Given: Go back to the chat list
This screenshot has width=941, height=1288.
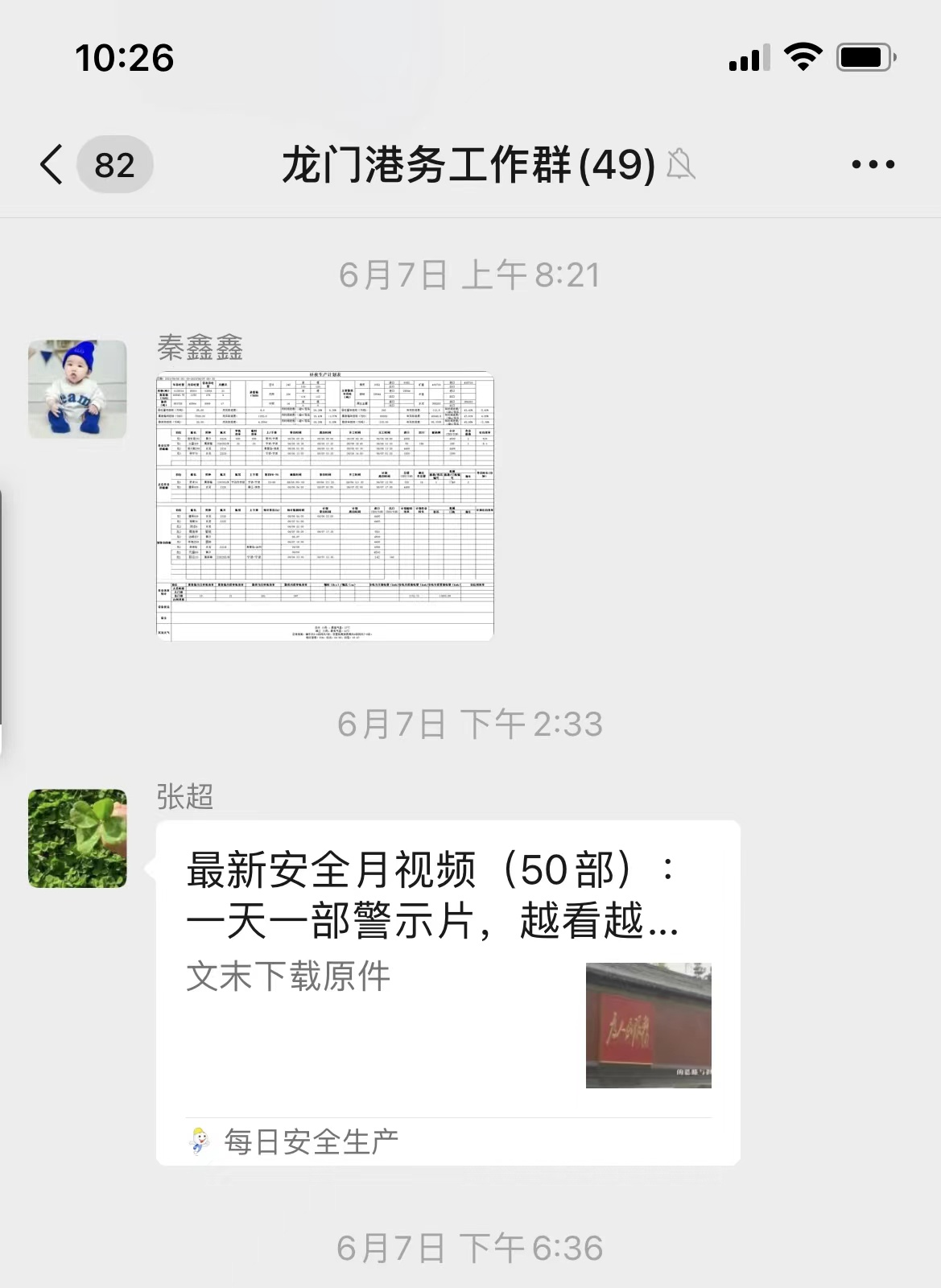Looking at the screenshot, I should tap(52, 165).
